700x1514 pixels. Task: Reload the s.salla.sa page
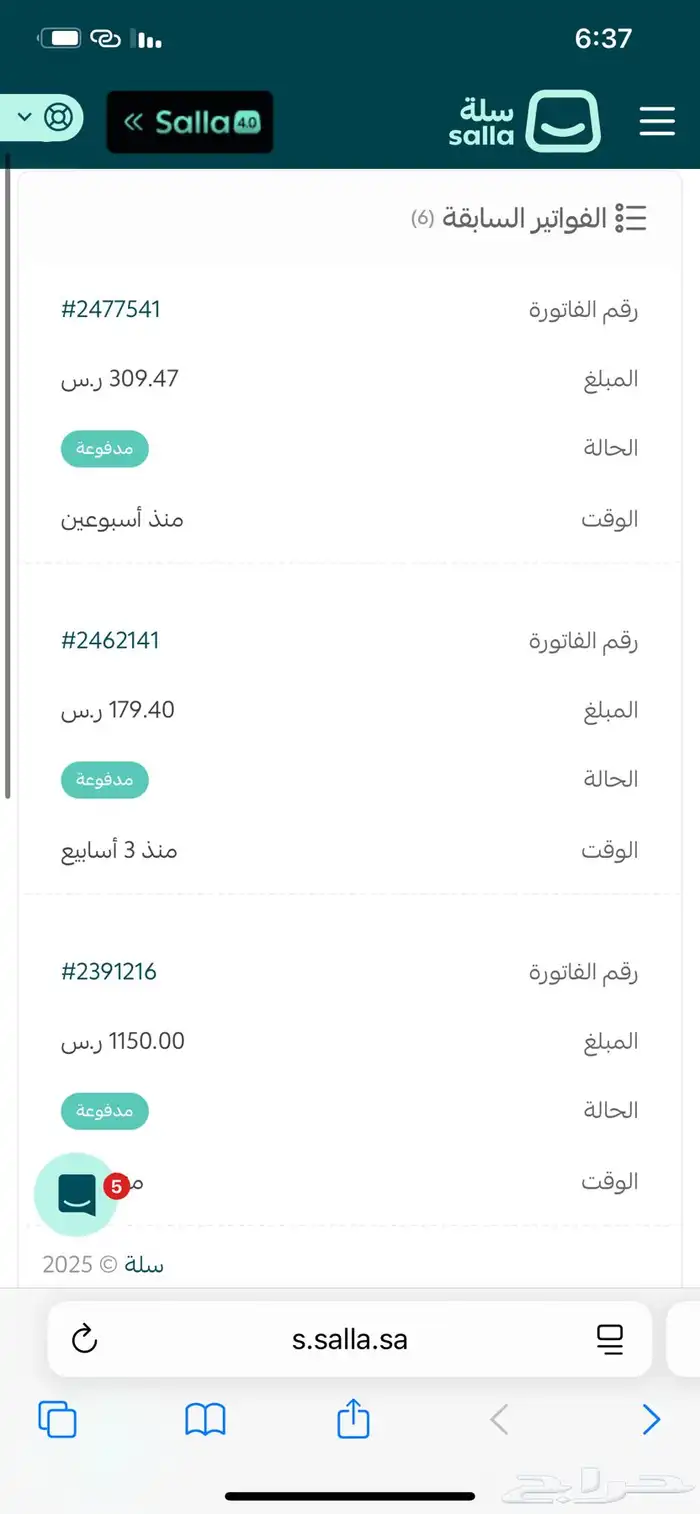point(85,1339)
